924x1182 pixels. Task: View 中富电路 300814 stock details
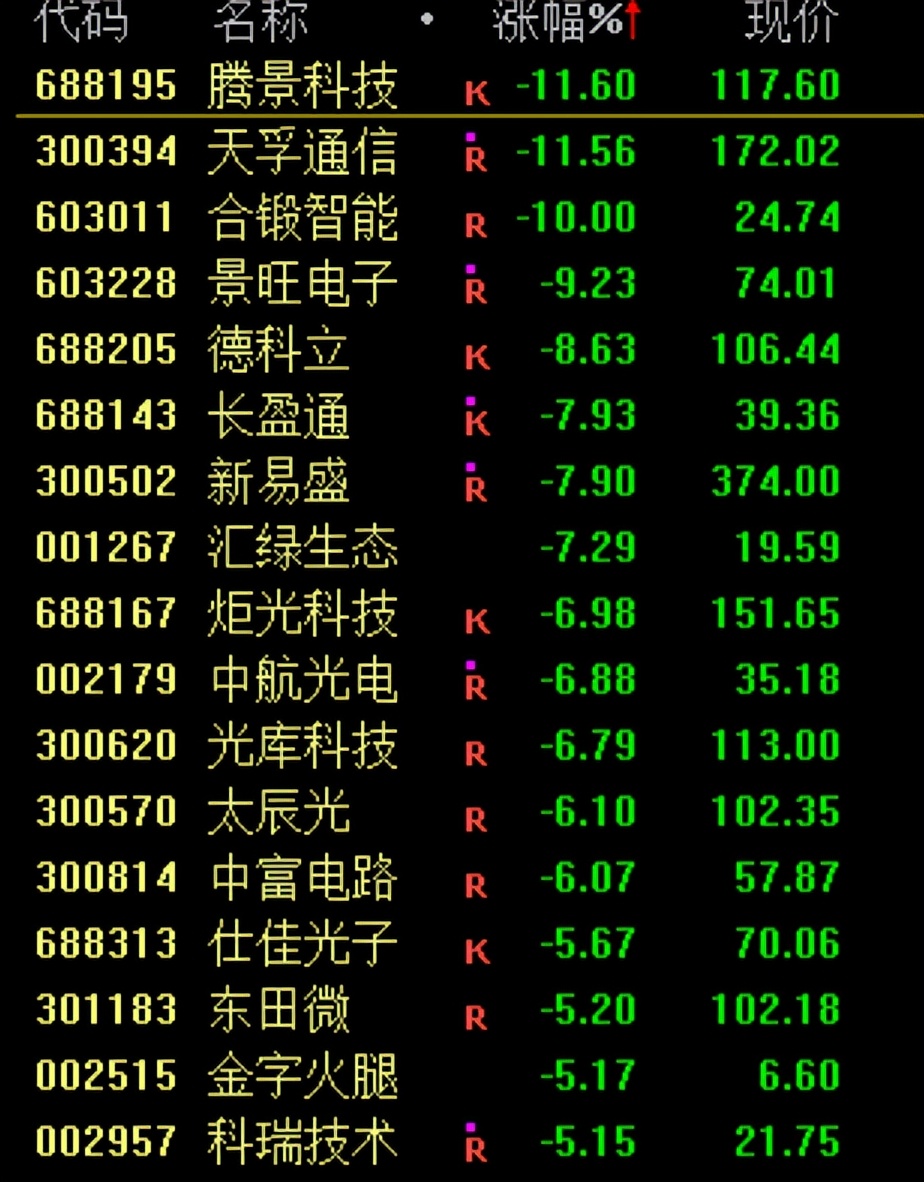pos(302,877)
